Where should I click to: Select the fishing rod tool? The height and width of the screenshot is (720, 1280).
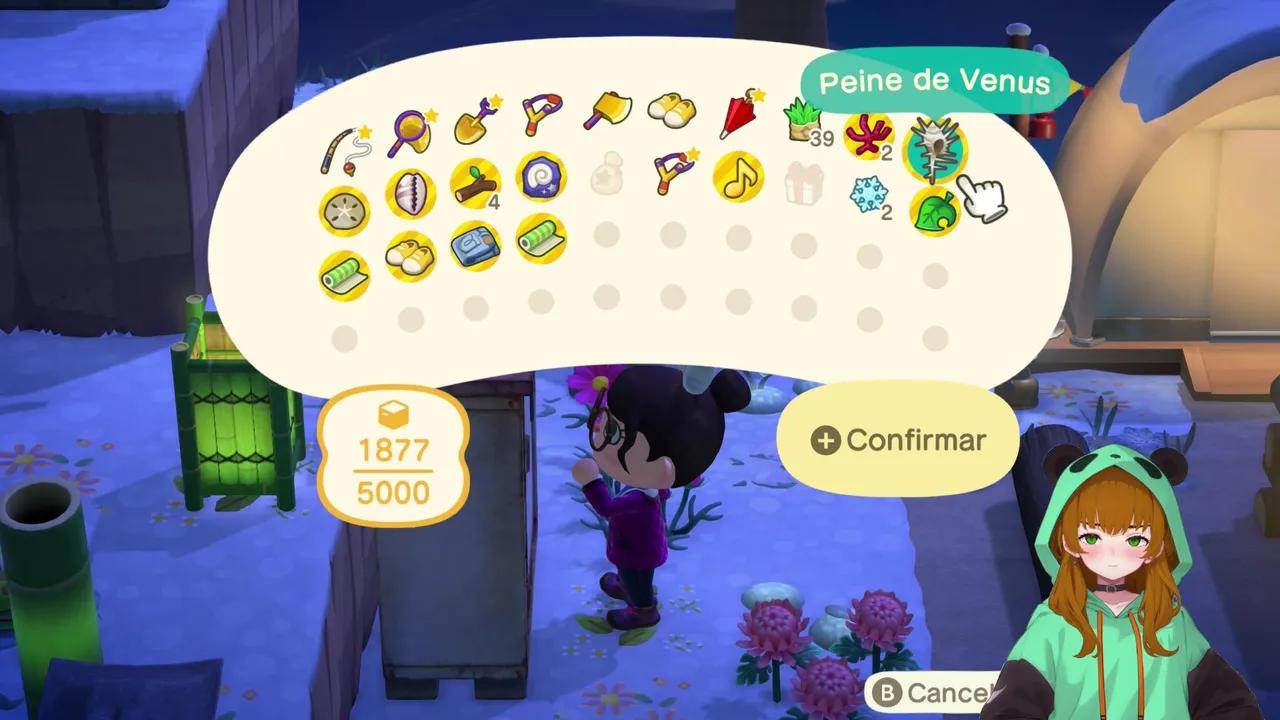(344, 149)
